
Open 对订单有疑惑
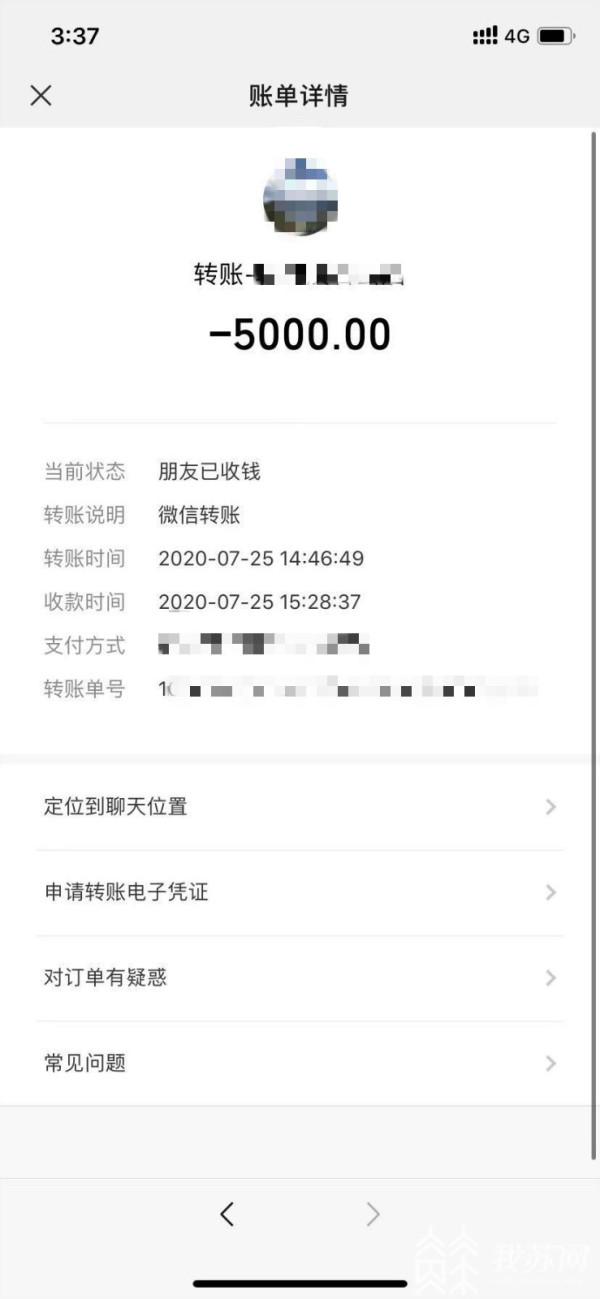298,978
